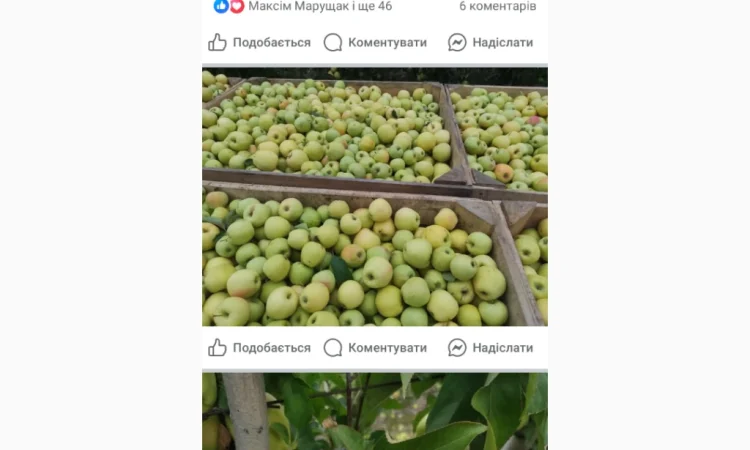Open the reactions list from Максім Марущак
The image size is (750, 450).
pyautogui.click(x=318, y=6)
